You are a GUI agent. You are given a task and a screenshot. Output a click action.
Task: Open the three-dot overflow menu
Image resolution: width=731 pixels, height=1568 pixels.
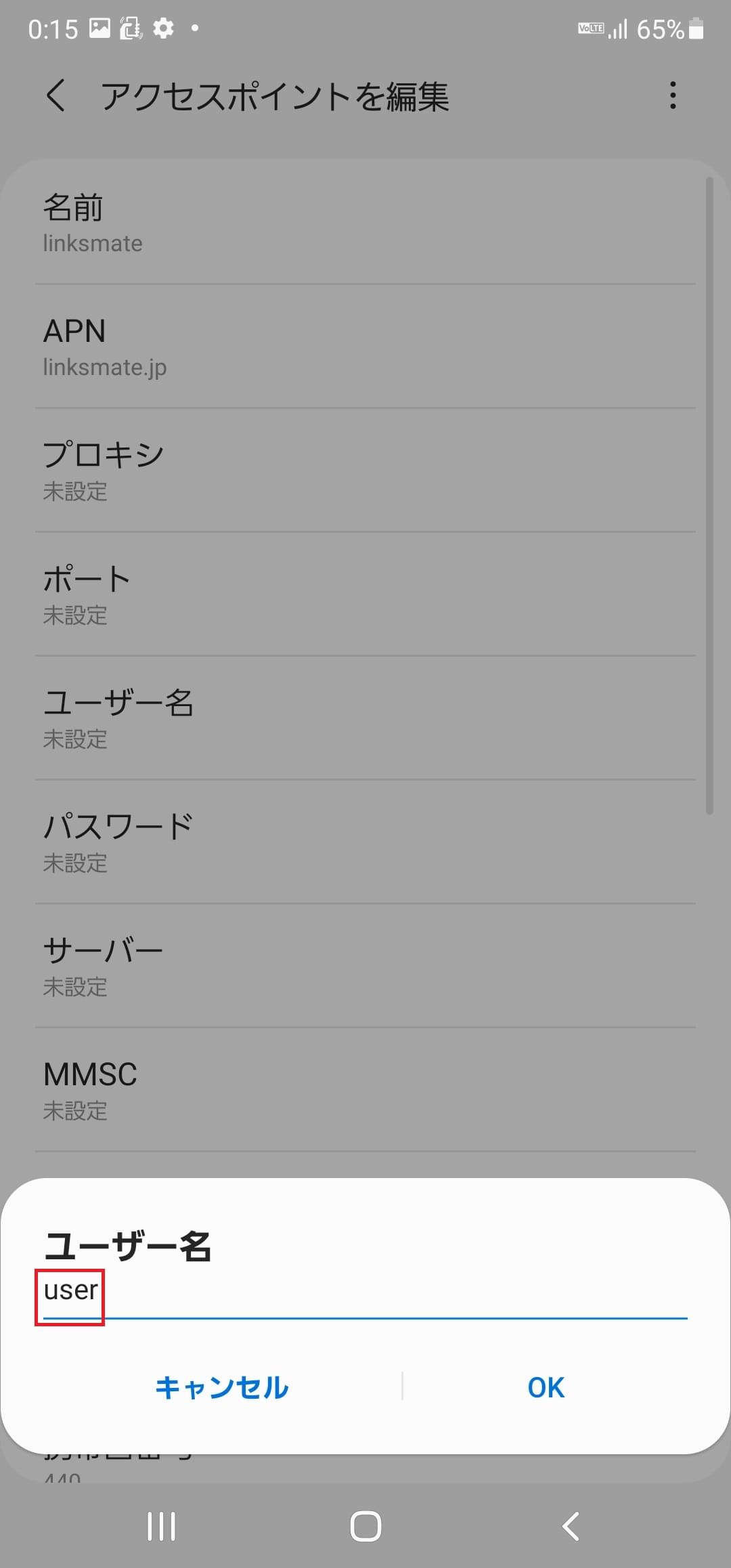(673, 95)
